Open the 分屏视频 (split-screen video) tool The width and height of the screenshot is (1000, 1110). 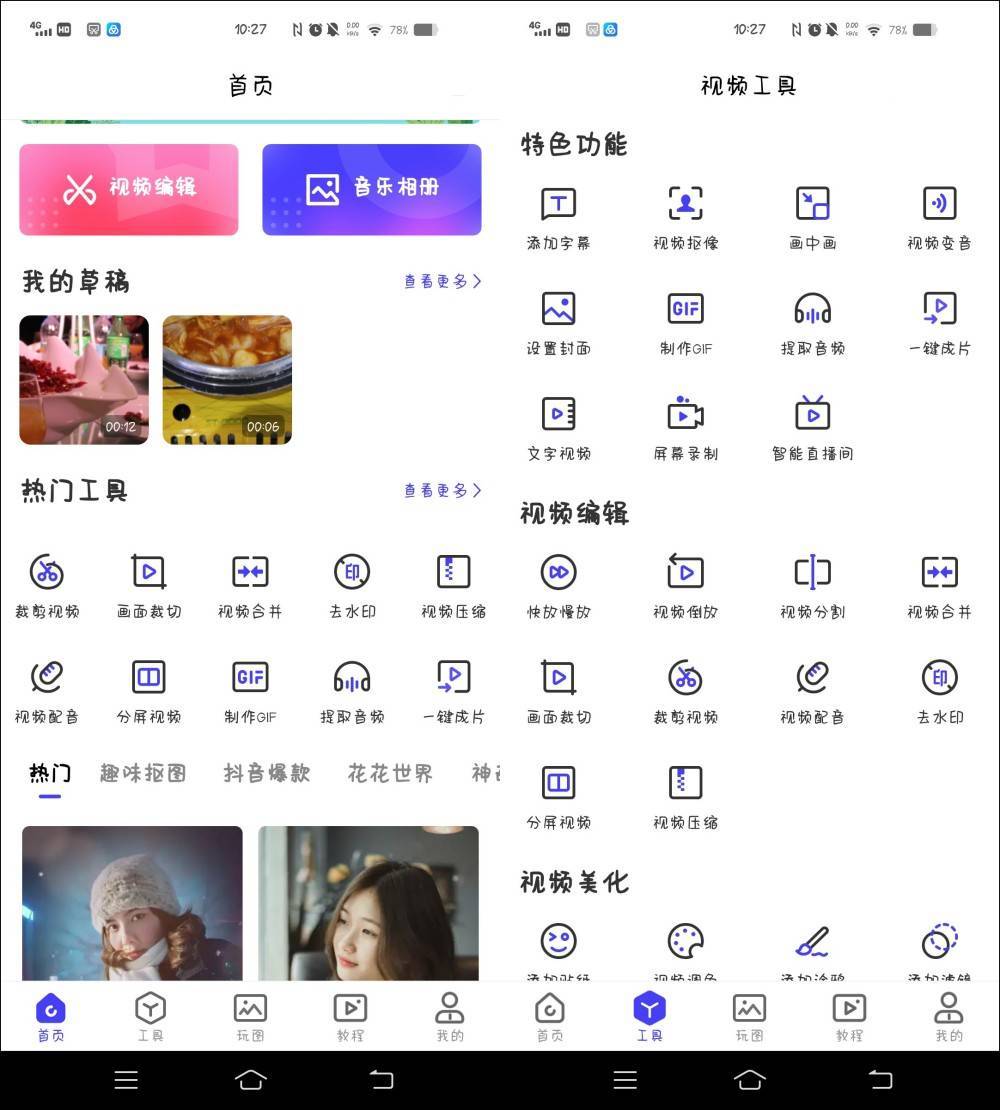557,793
